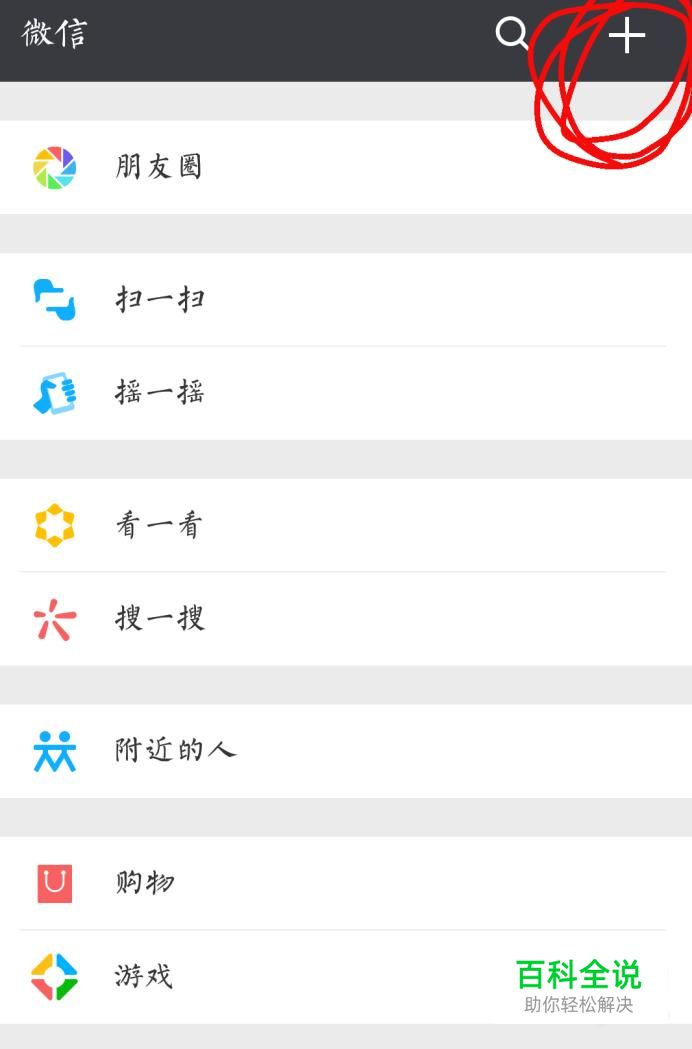Viewport: 692px width, 1049px height.
Task: Open the search magnifier icon
Action: (x=512, y=35)
